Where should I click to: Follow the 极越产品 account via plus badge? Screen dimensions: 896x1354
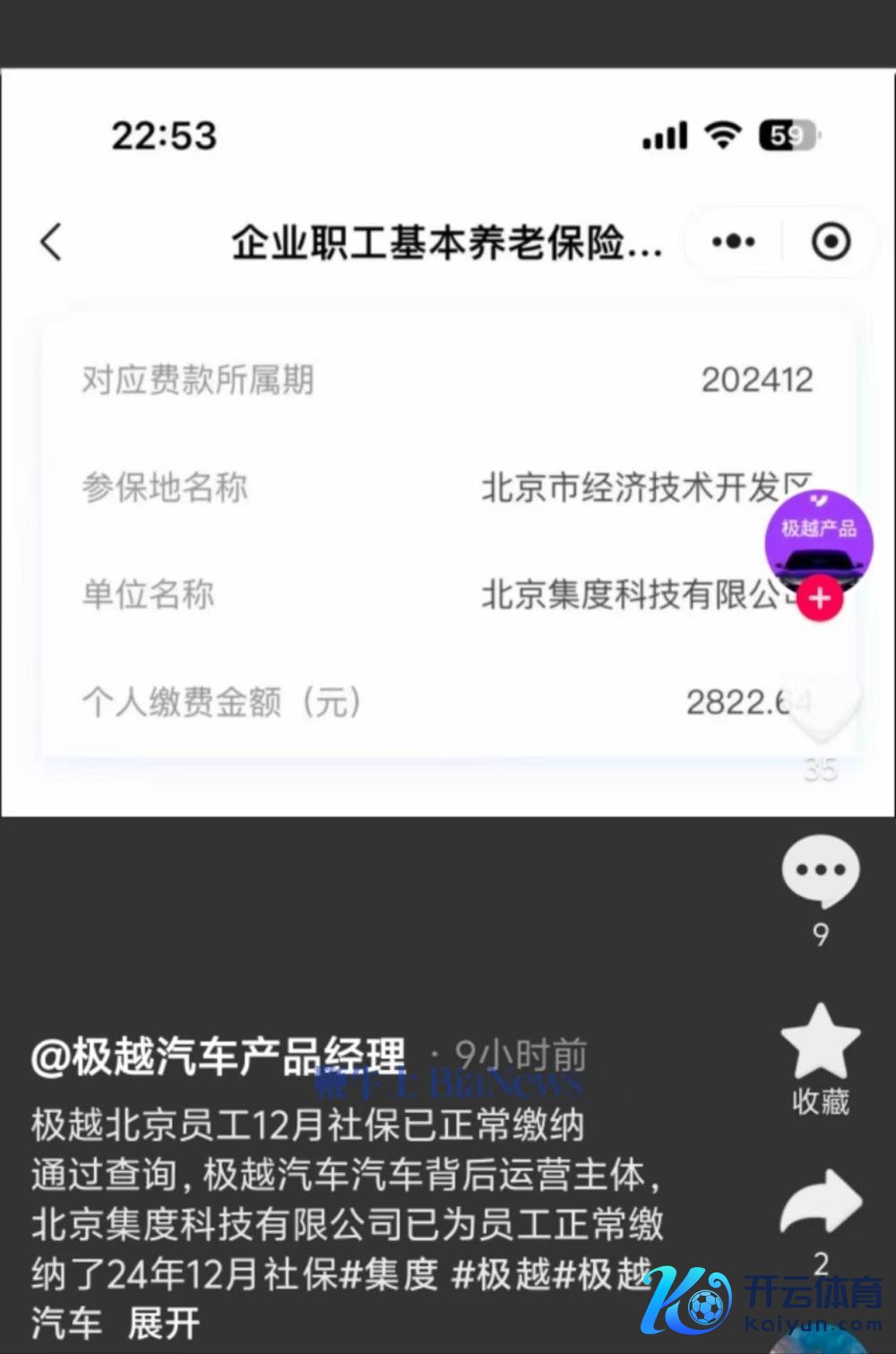[820, 599]
